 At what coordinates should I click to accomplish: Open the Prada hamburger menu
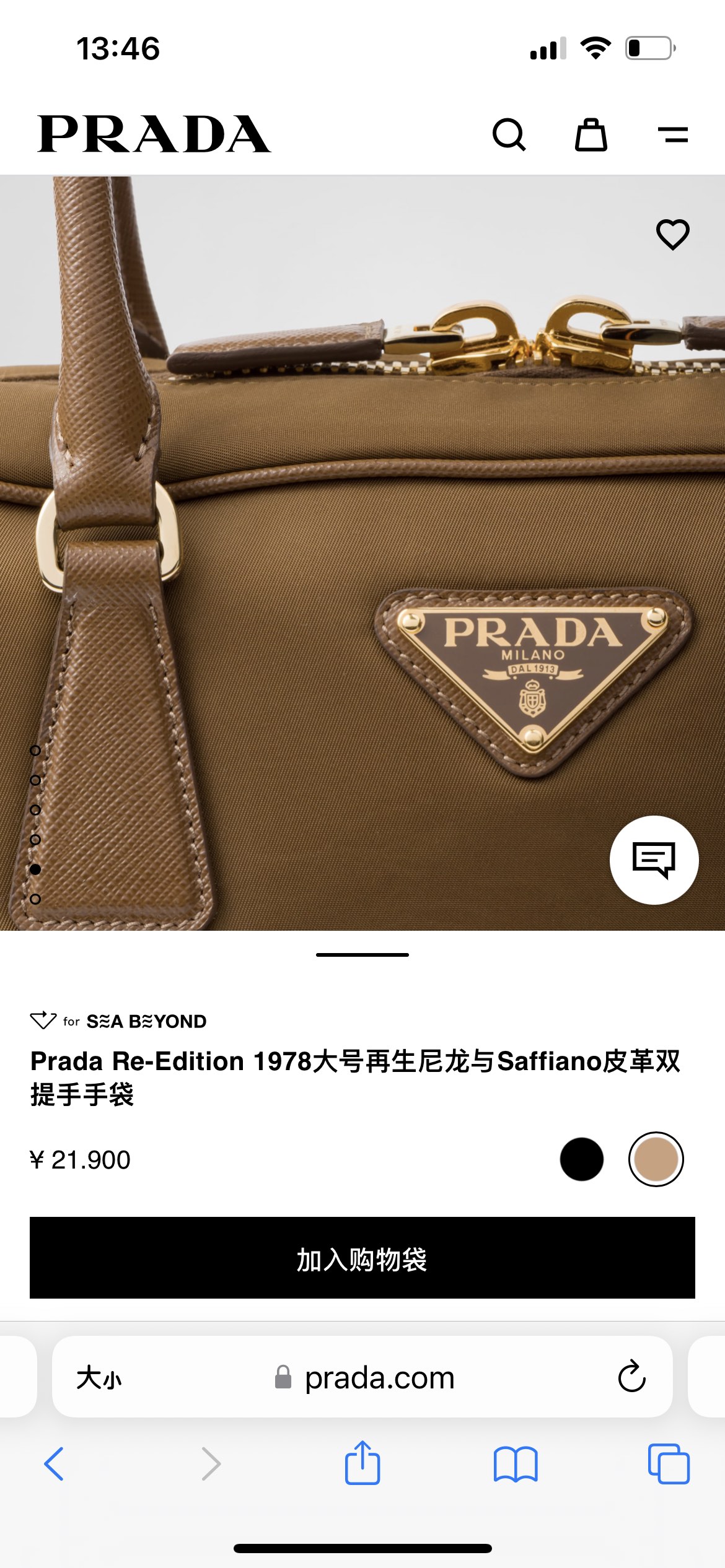(x=673, y=134)
